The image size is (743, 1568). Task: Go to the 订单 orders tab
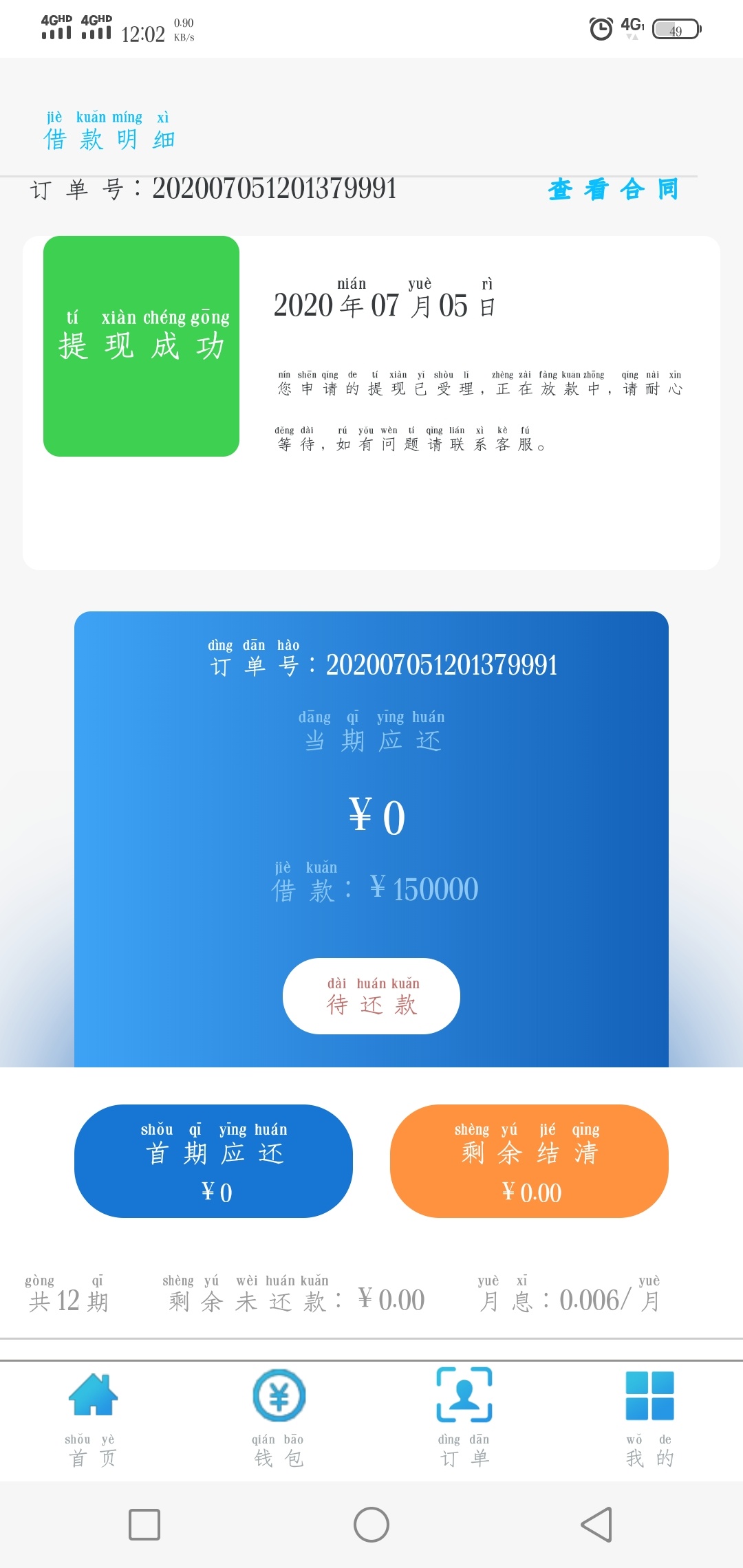pos(464,1418)
